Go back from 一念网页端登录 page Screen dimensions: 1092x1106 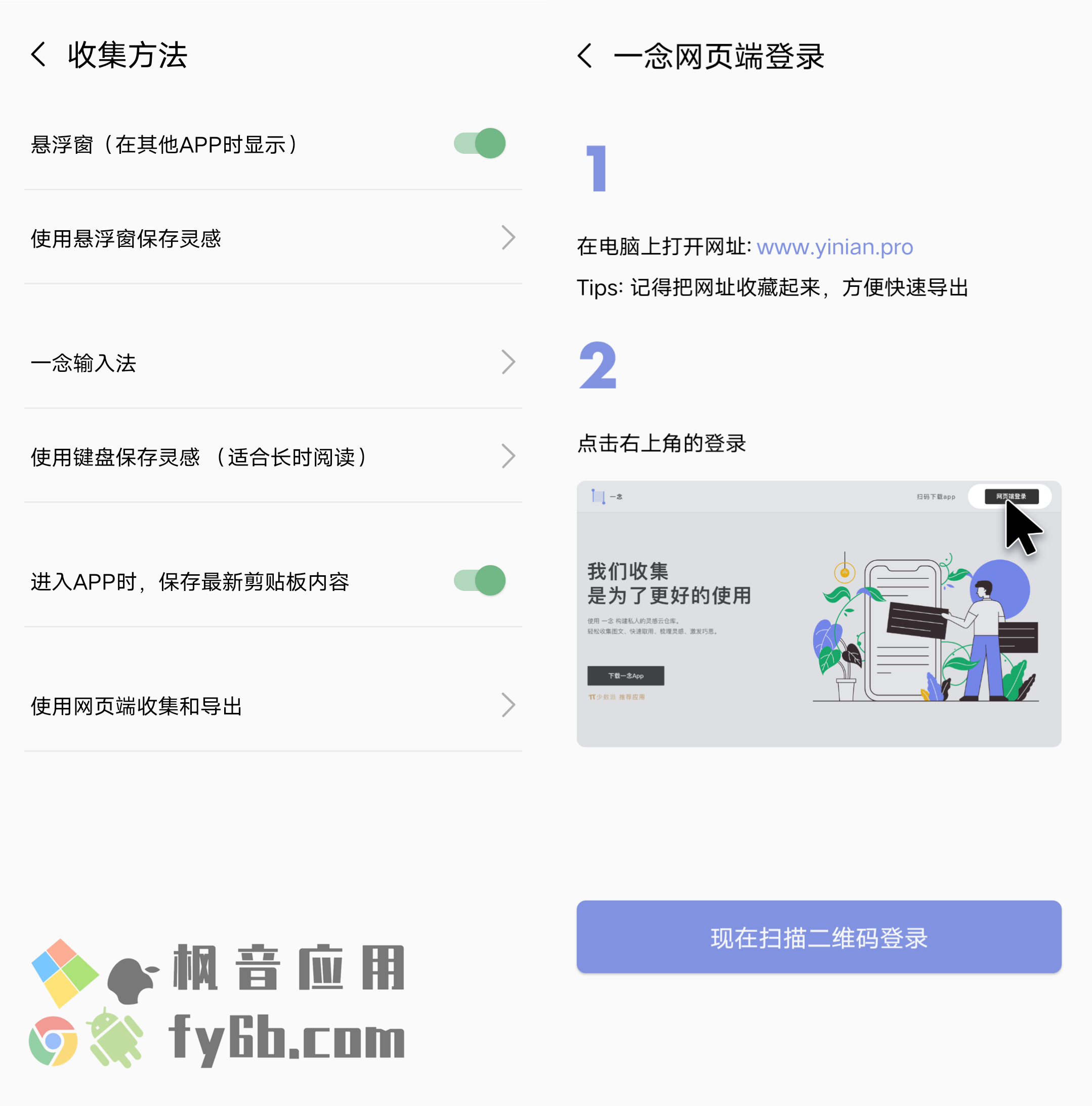click(x=584, y=56)
